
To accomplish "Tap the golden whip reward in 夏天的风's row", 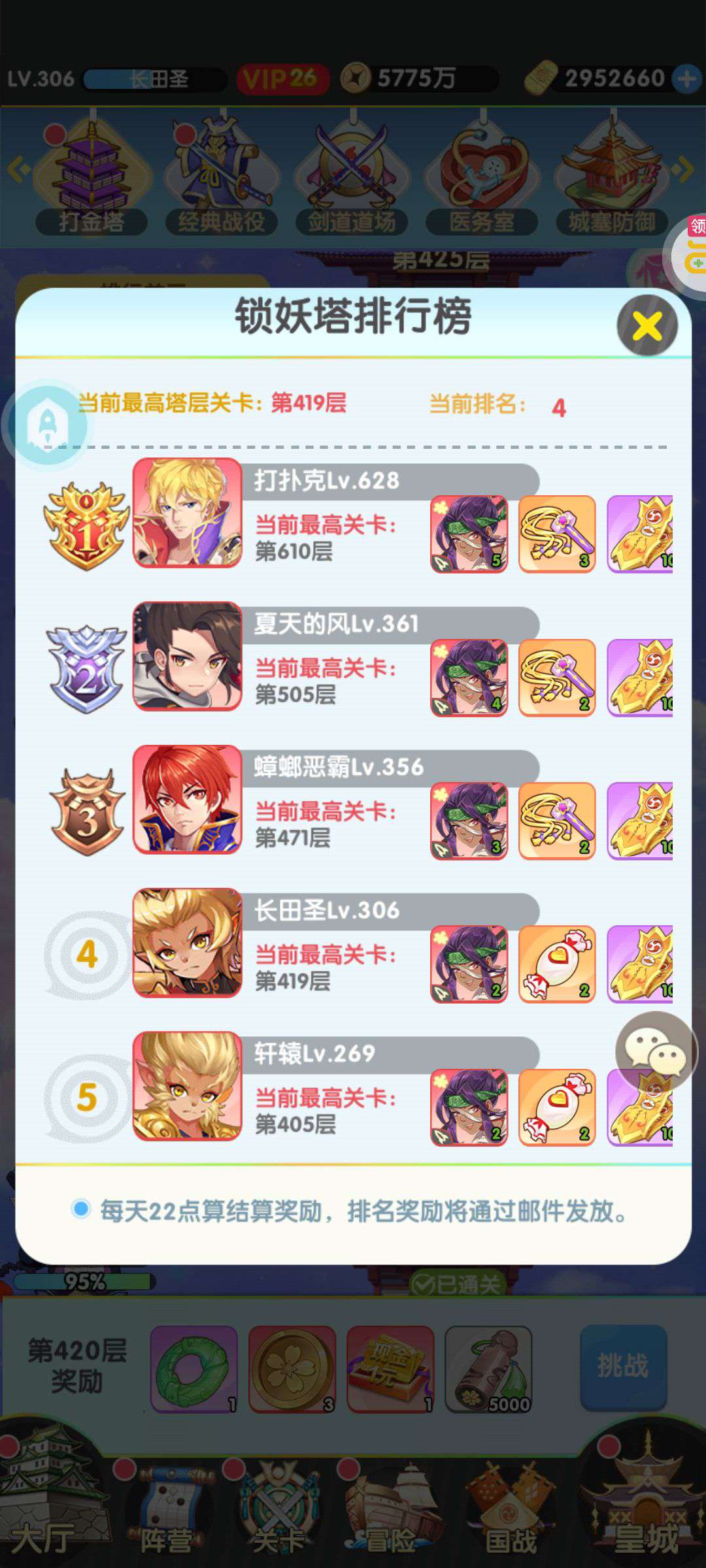I will point(557,678).
